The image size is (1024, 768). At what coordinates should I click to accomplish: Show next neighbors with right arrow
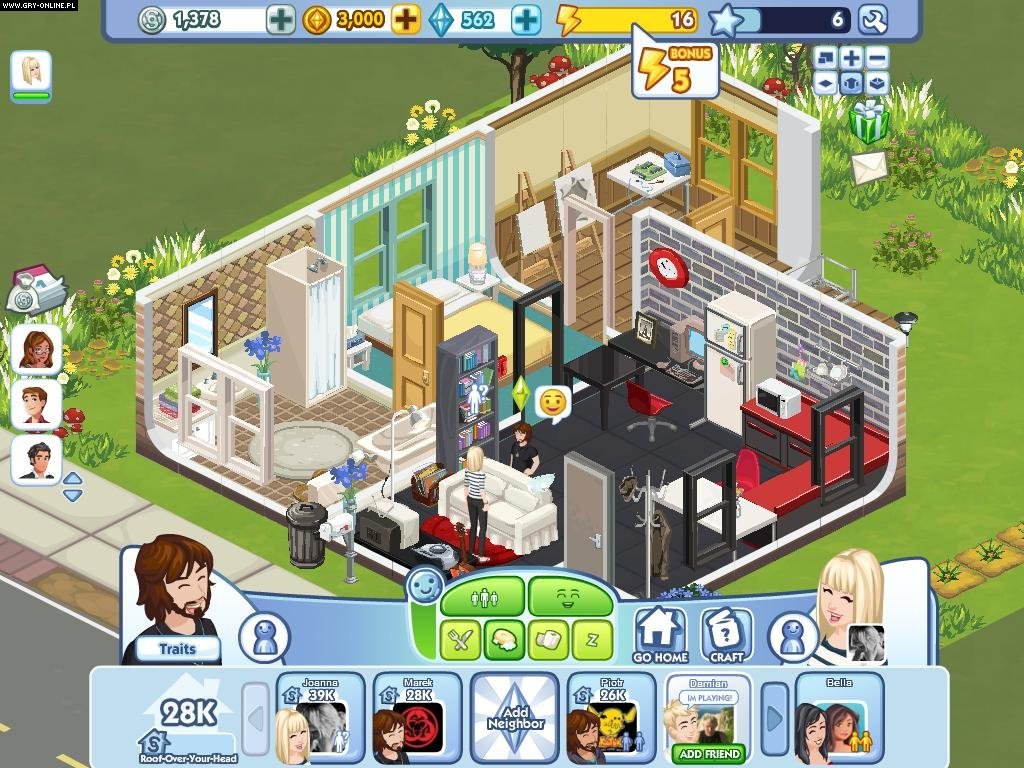[x=775, y=718]
